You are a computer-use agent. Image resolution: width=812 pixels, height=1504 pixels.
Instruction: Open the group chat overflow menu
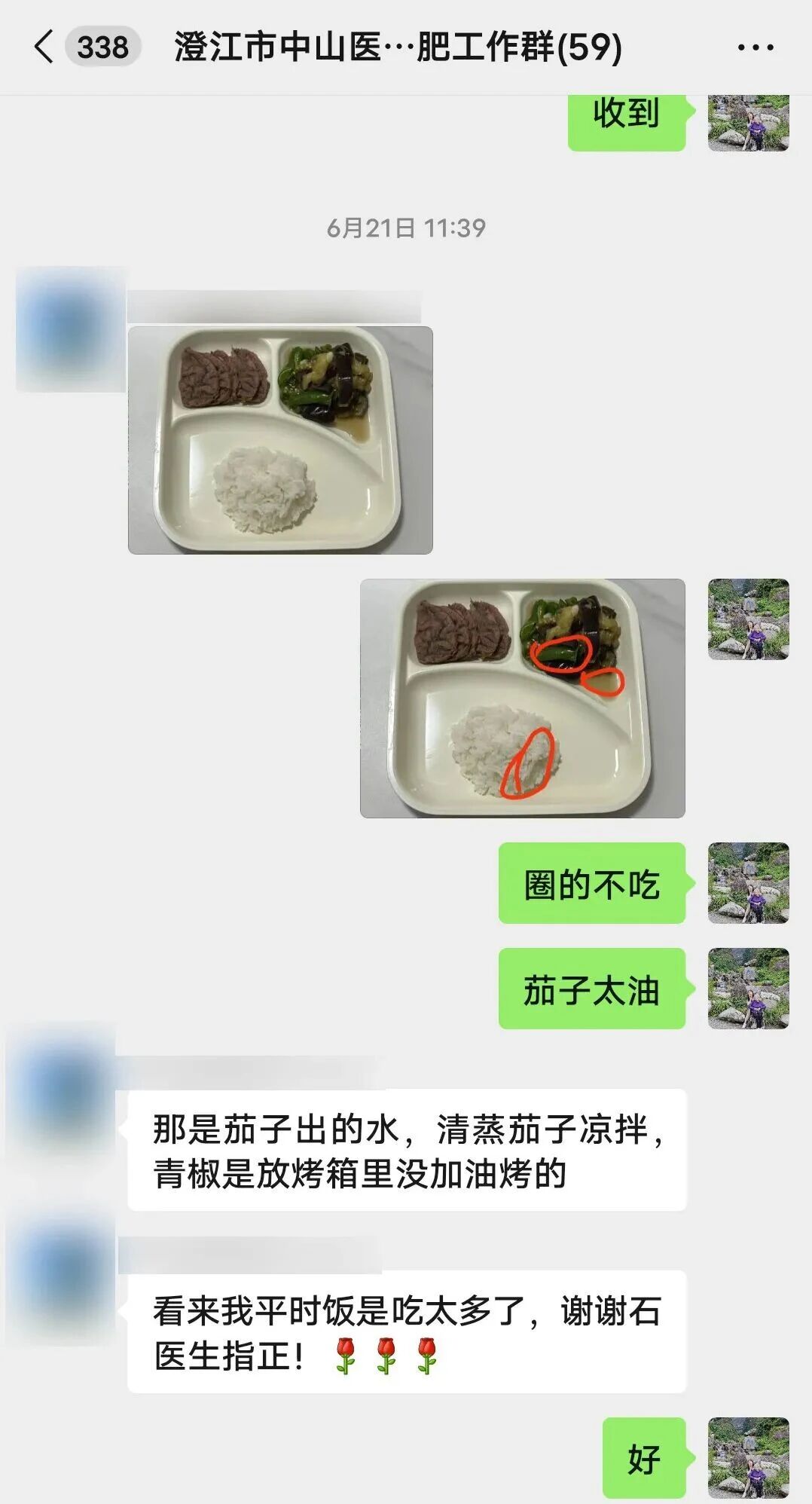(x=755, y=47)
